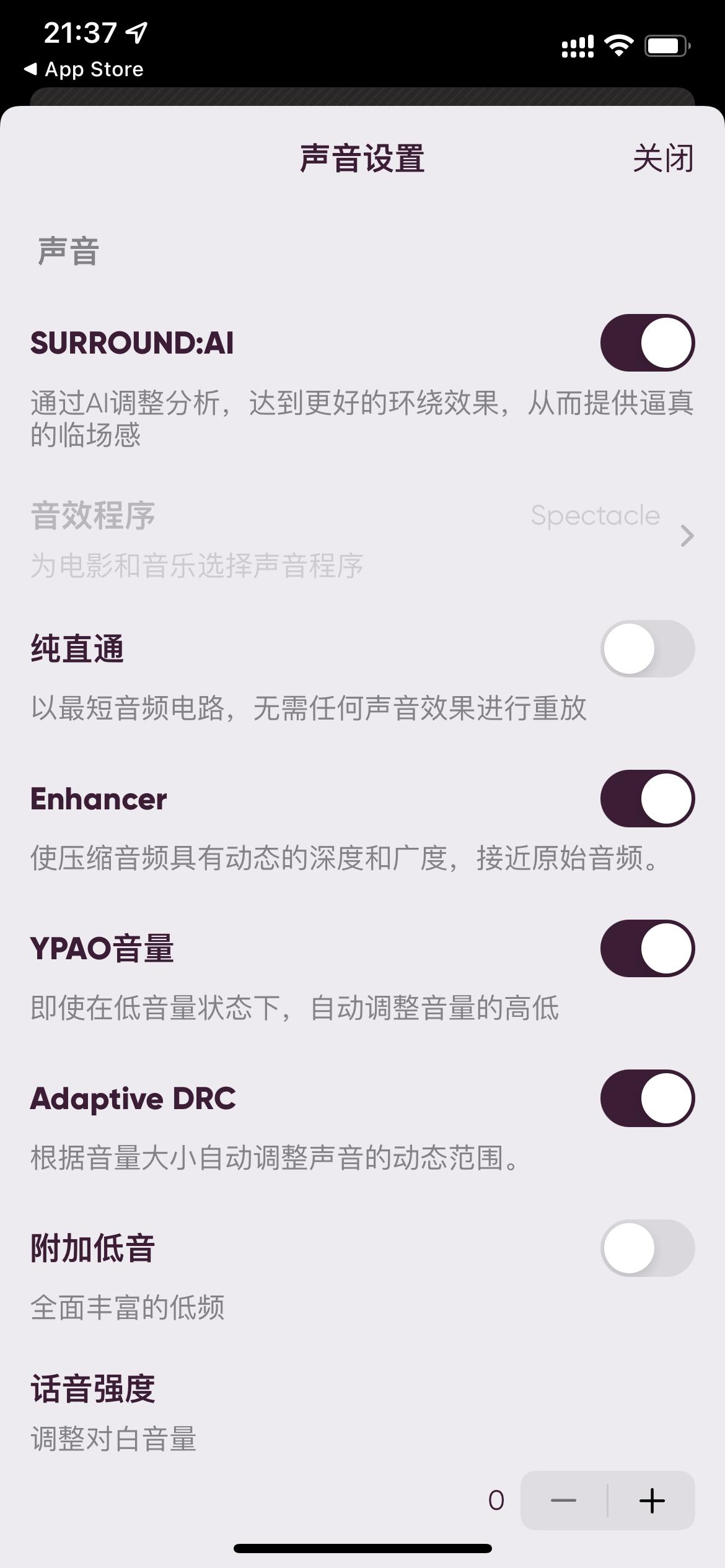725x1568 pixels.
Task: Open the 音效程序 Spectacle row
Action: pos(362,536)
